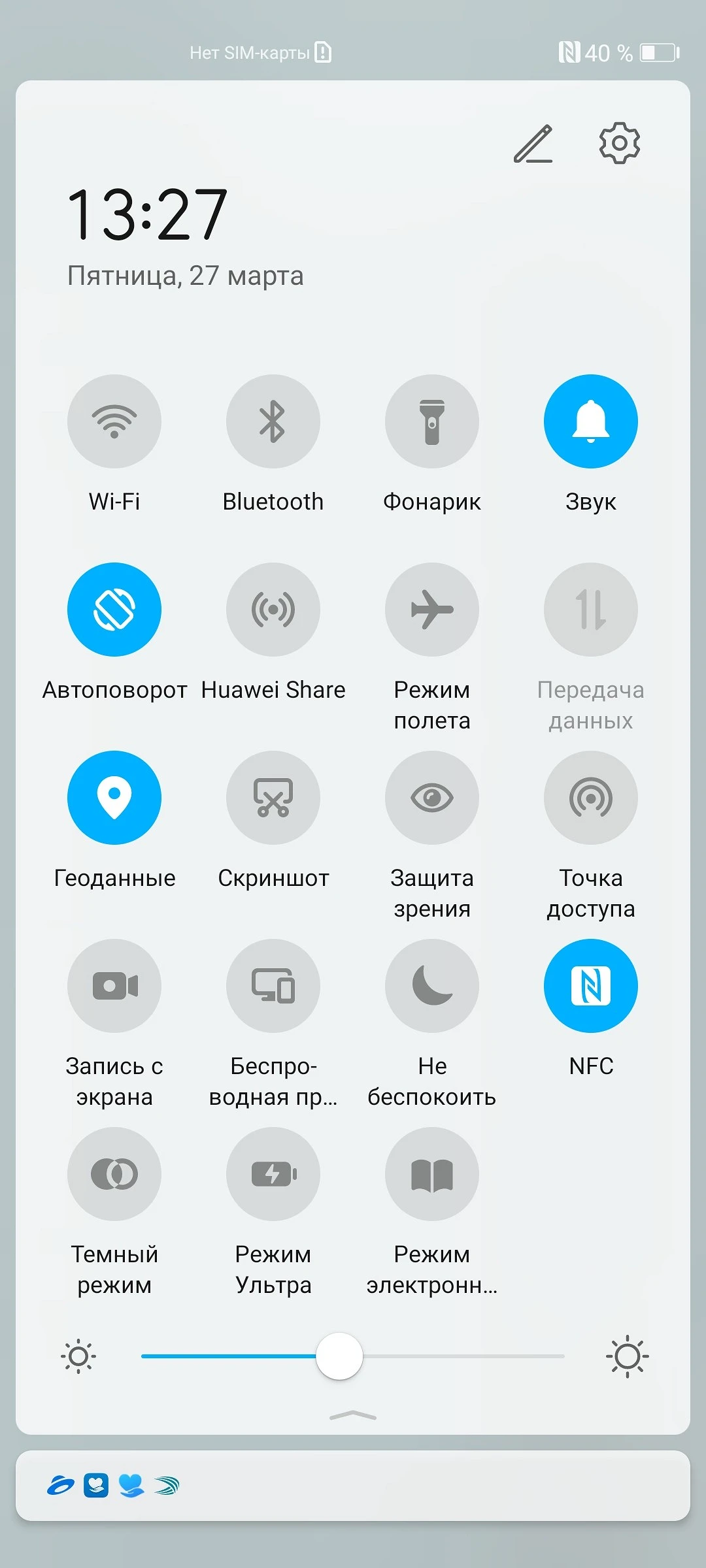Start Запись с экрана
Screen dimensions: 706x1568
click(x=114, y=986)
